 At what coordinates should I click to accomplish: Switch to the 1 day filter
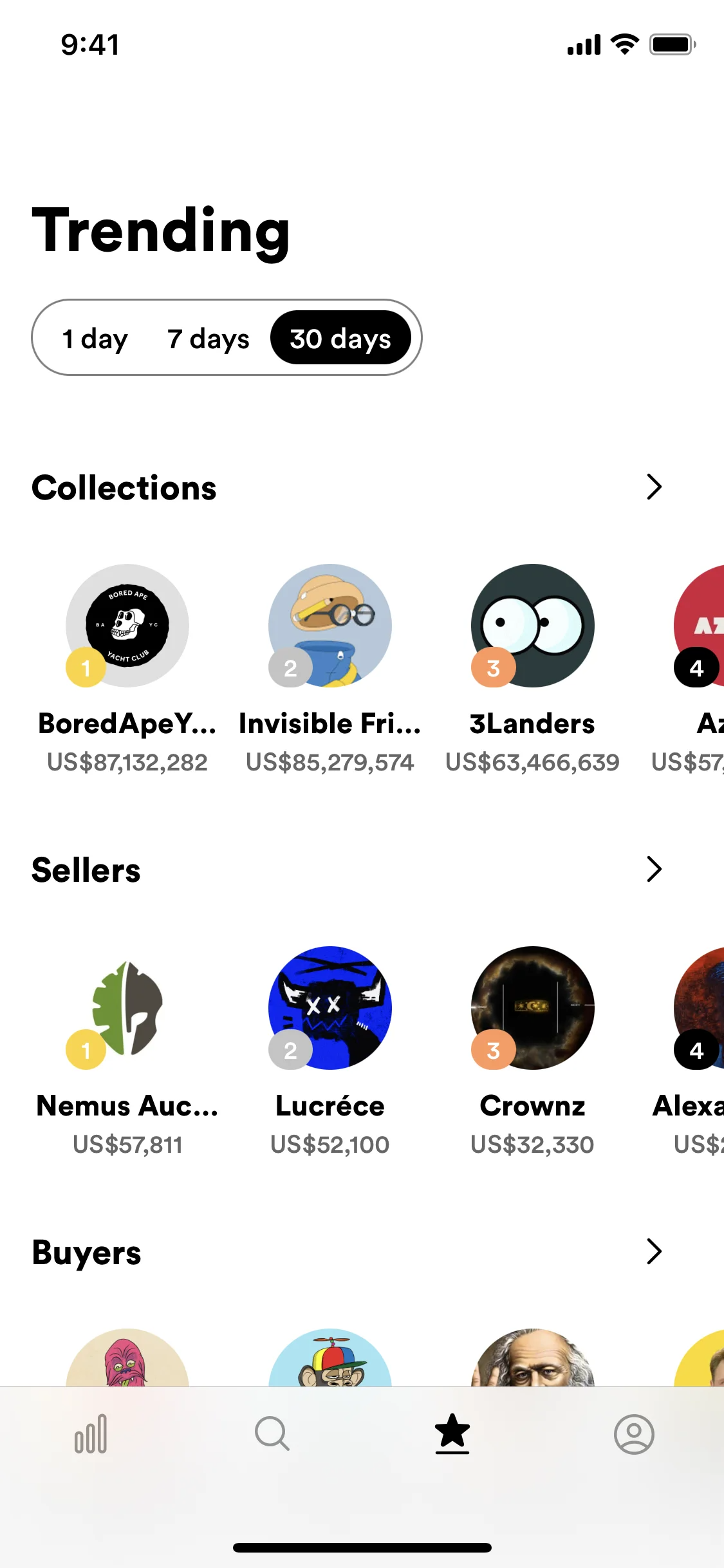(95, 338)
